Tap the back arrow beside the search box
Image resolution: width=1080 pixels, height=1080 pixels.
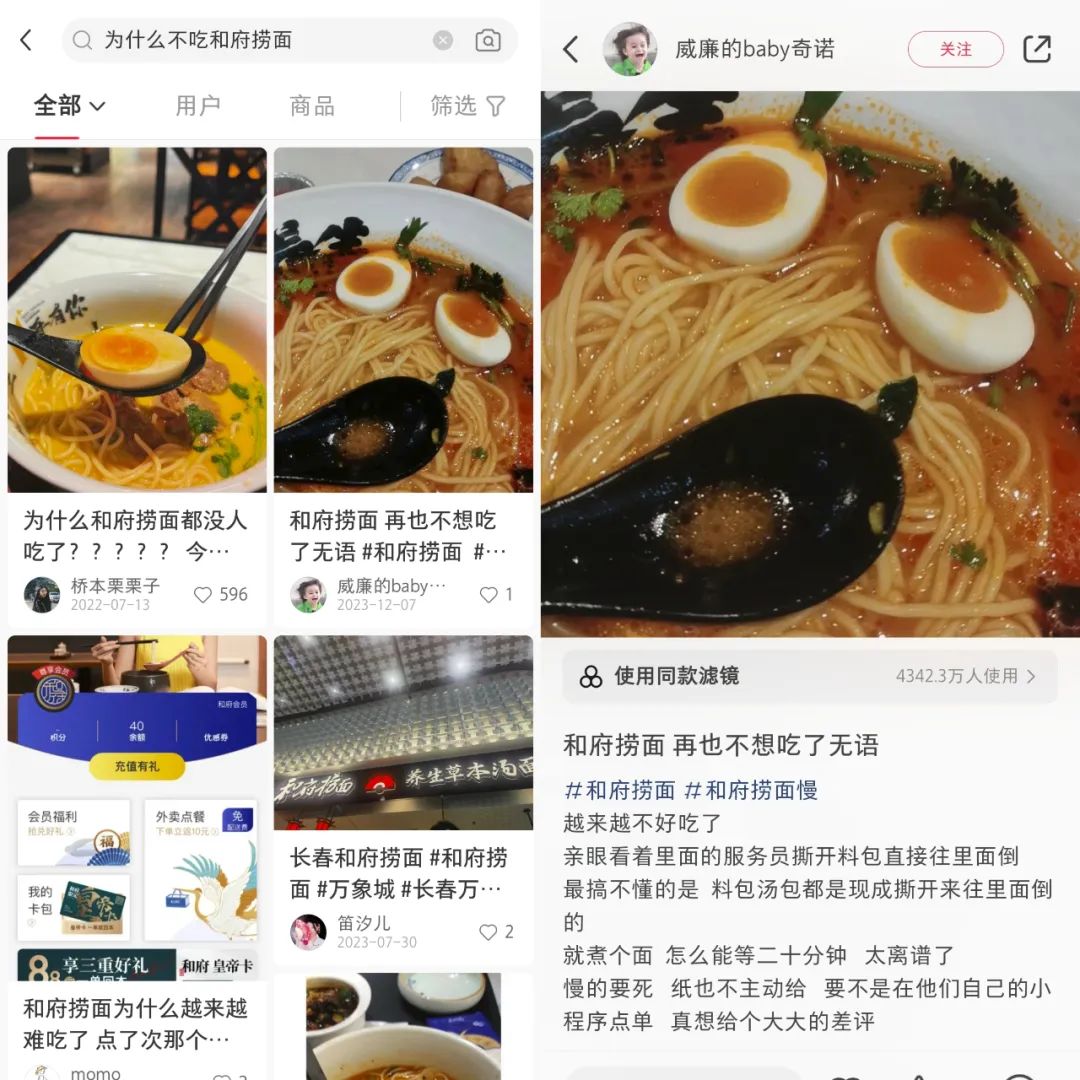pos(26,40)
